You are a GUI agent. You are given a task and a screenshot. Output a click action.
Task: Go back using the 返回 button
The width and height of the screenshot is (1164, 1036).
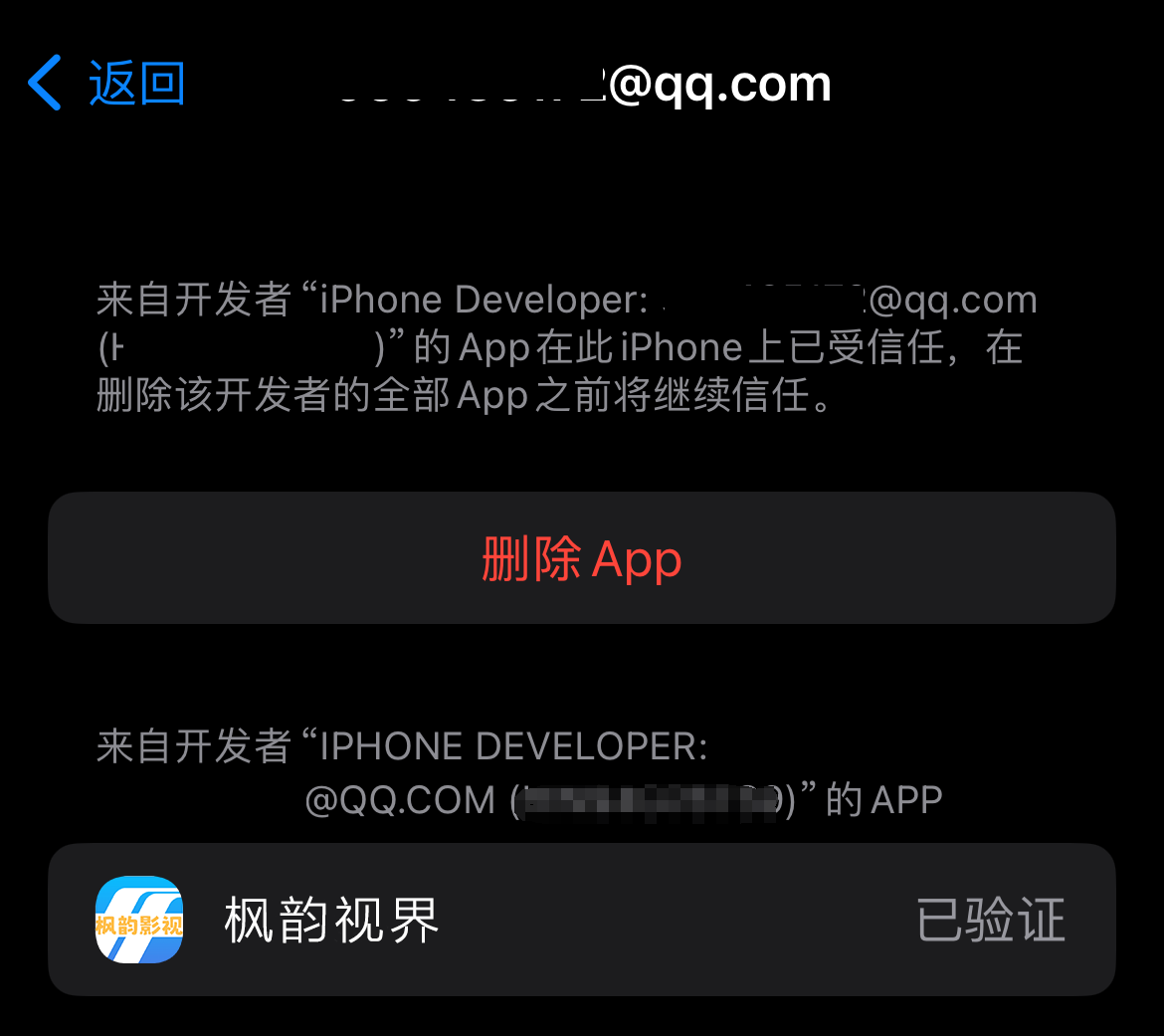tap(107, 83)
